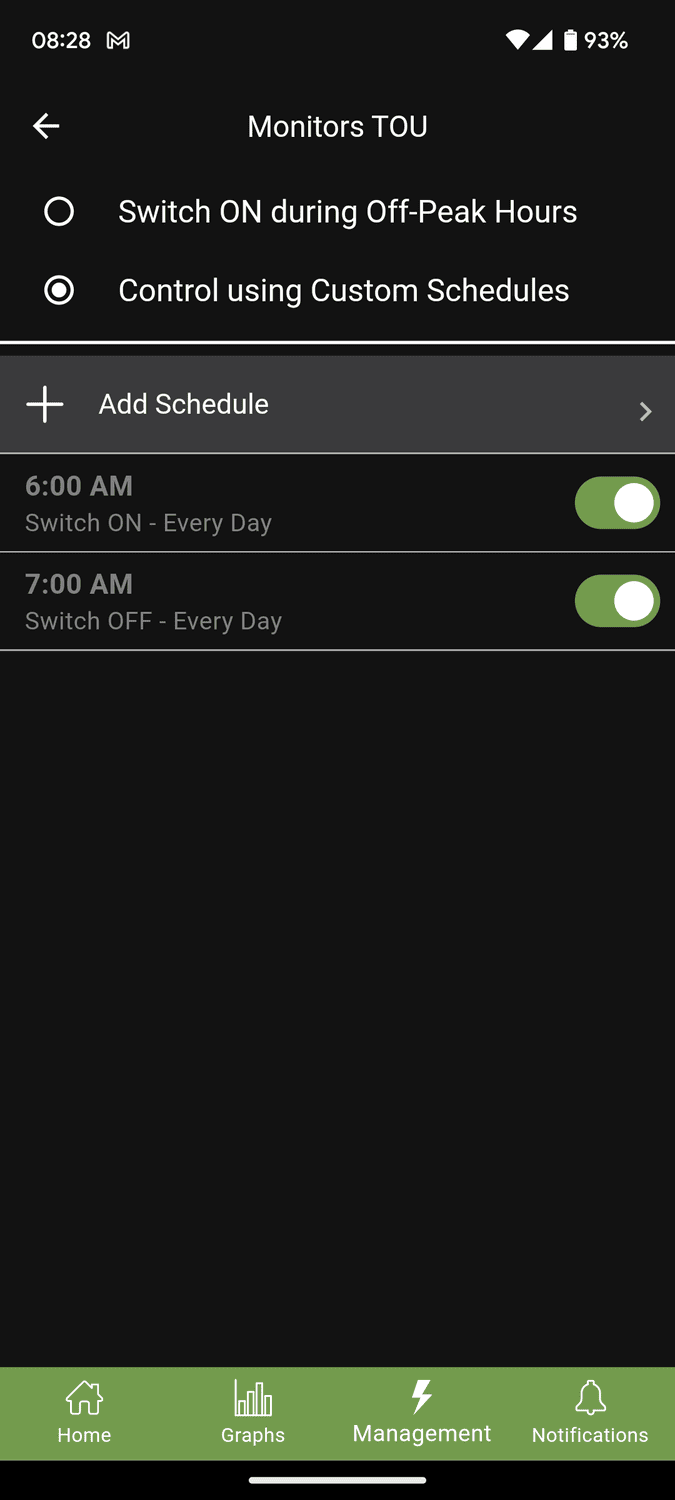Turn off the 7:00 AM Switch OFF schedule

point(616,601)
